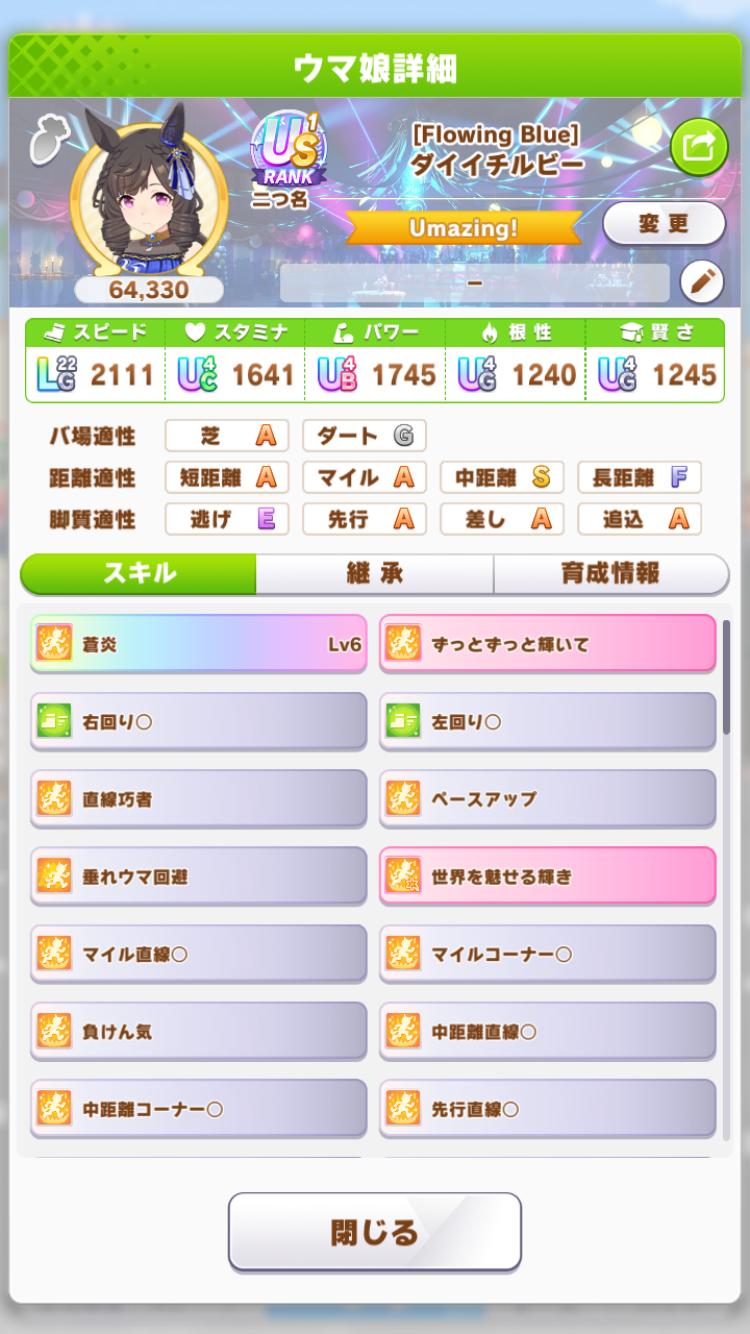The image size is (750, 1334).
Task: Tap the 変更 button
Action: point(663,223)
